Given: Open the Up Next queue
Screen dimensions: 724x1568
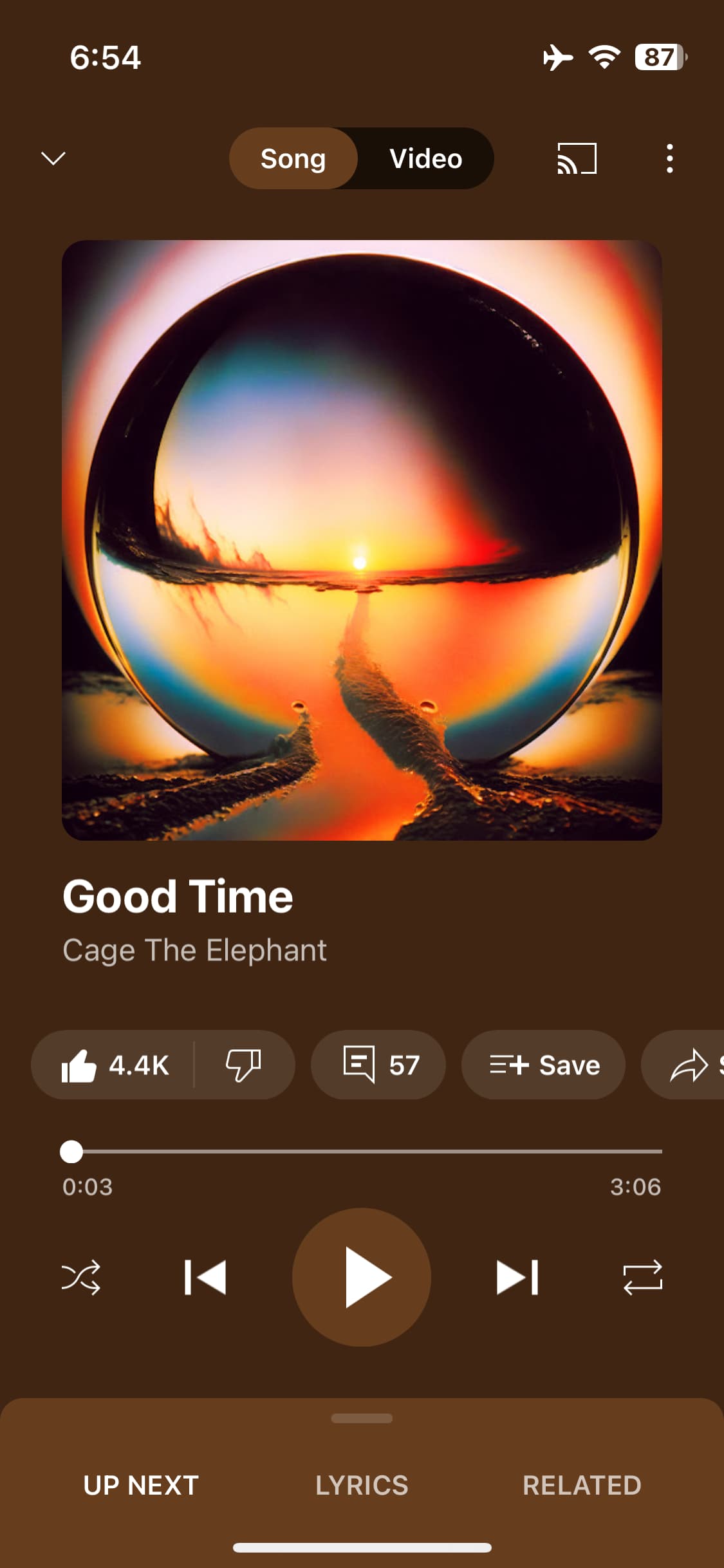Looking at the screenshot, I should click(141, 1485).
